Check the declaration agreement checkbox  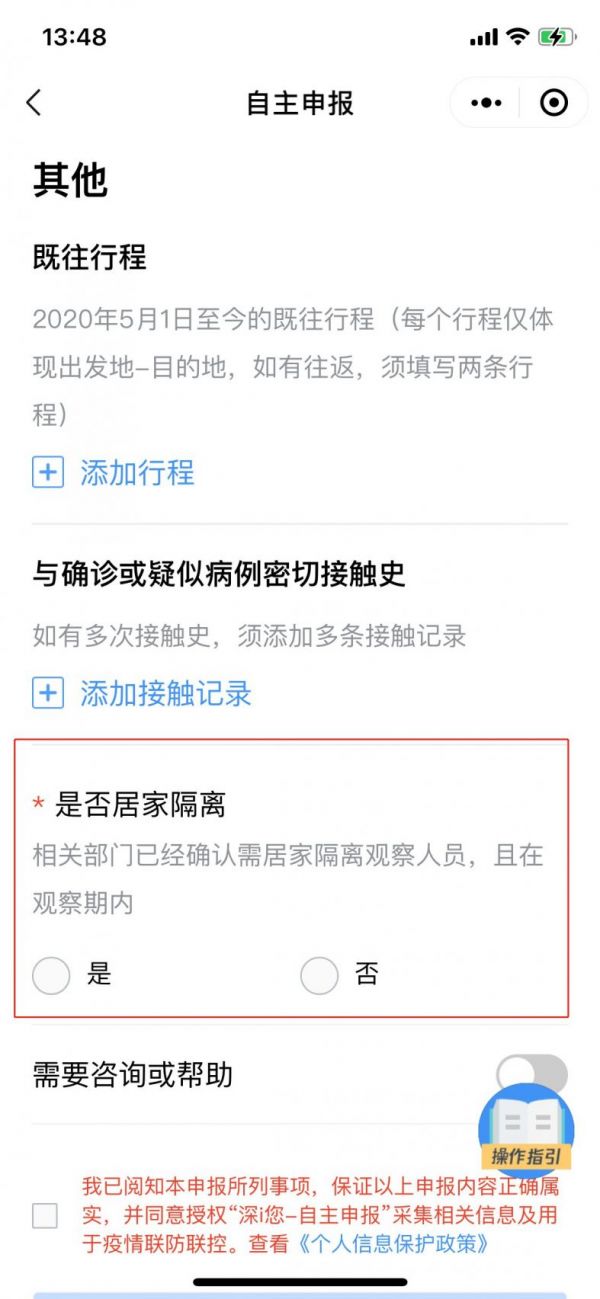point(45,1216)
